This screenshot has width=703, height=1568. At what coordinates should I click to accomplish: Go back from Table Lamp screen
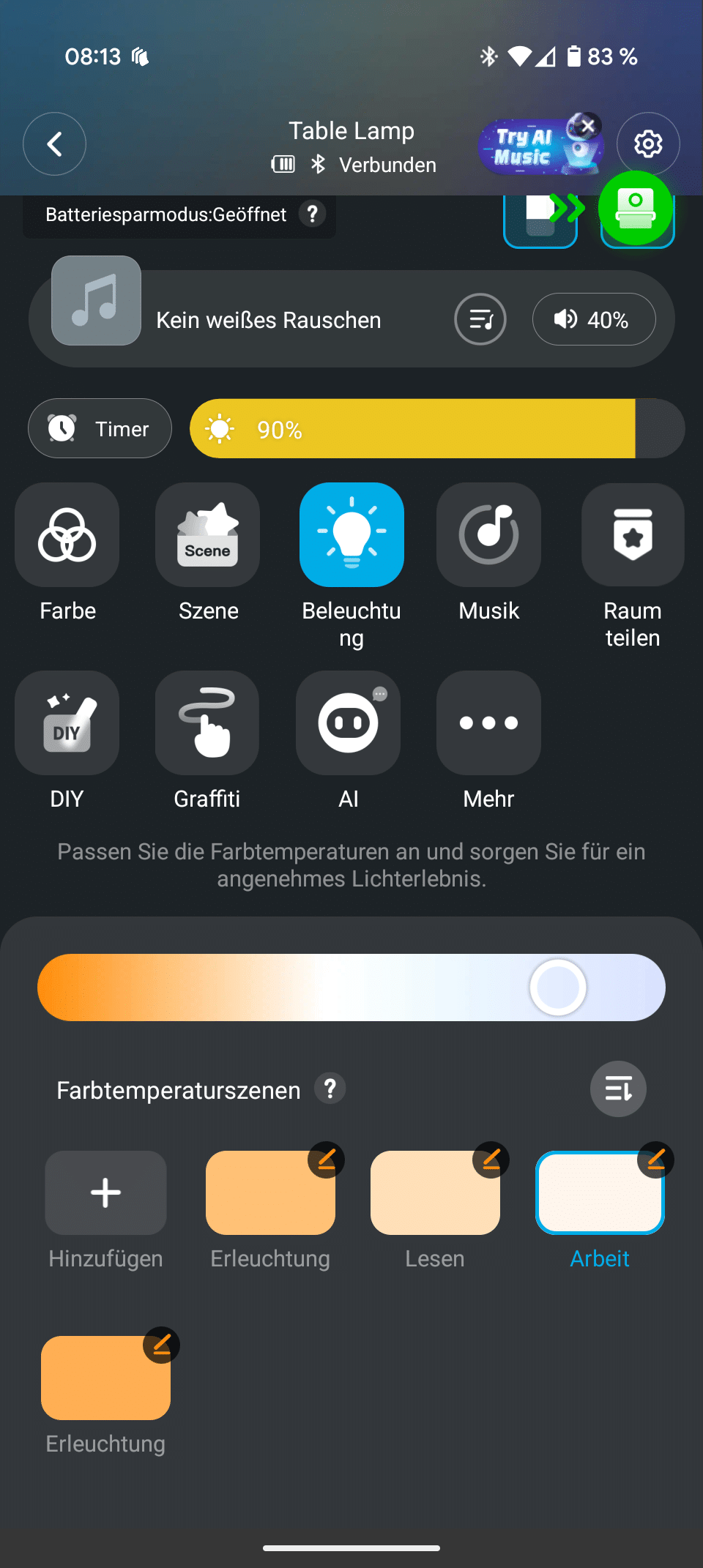tap(54, 144)
